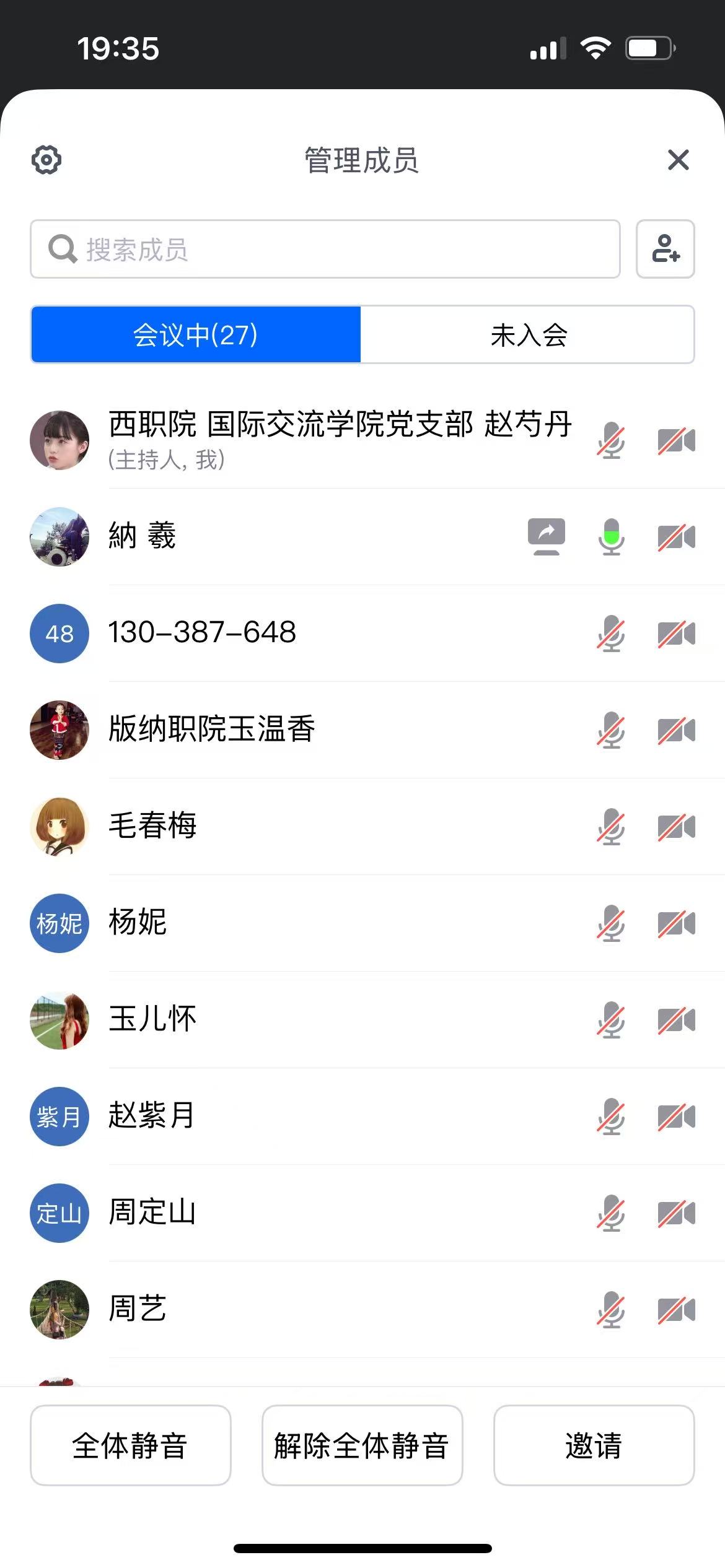Tap the add member icon button
Screen dimensions: 725x1568
click(665, 249)
